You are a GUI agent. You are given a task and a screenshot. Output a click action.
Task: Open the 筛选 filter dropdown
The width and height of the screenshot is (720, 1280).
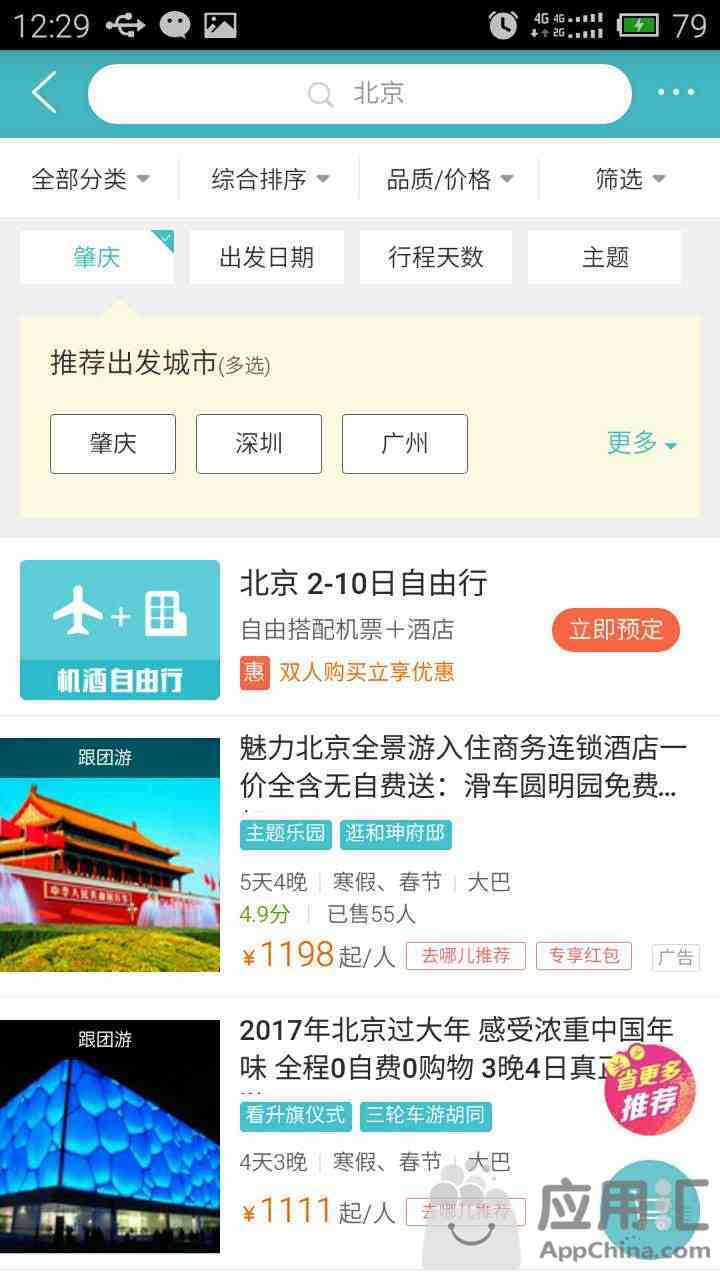(x=630, y=179)
